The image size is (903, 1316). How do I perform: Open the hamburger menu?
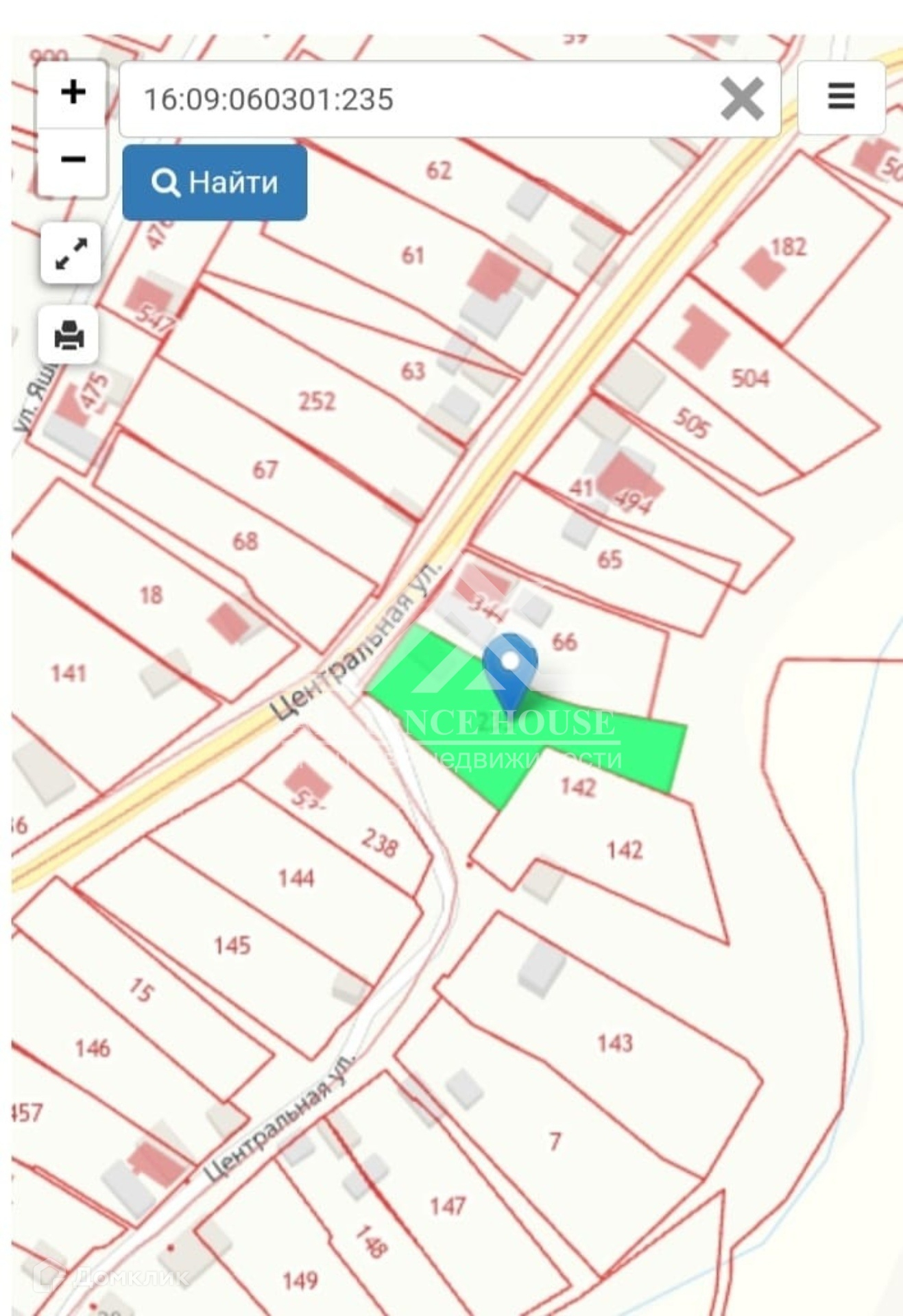841,97
